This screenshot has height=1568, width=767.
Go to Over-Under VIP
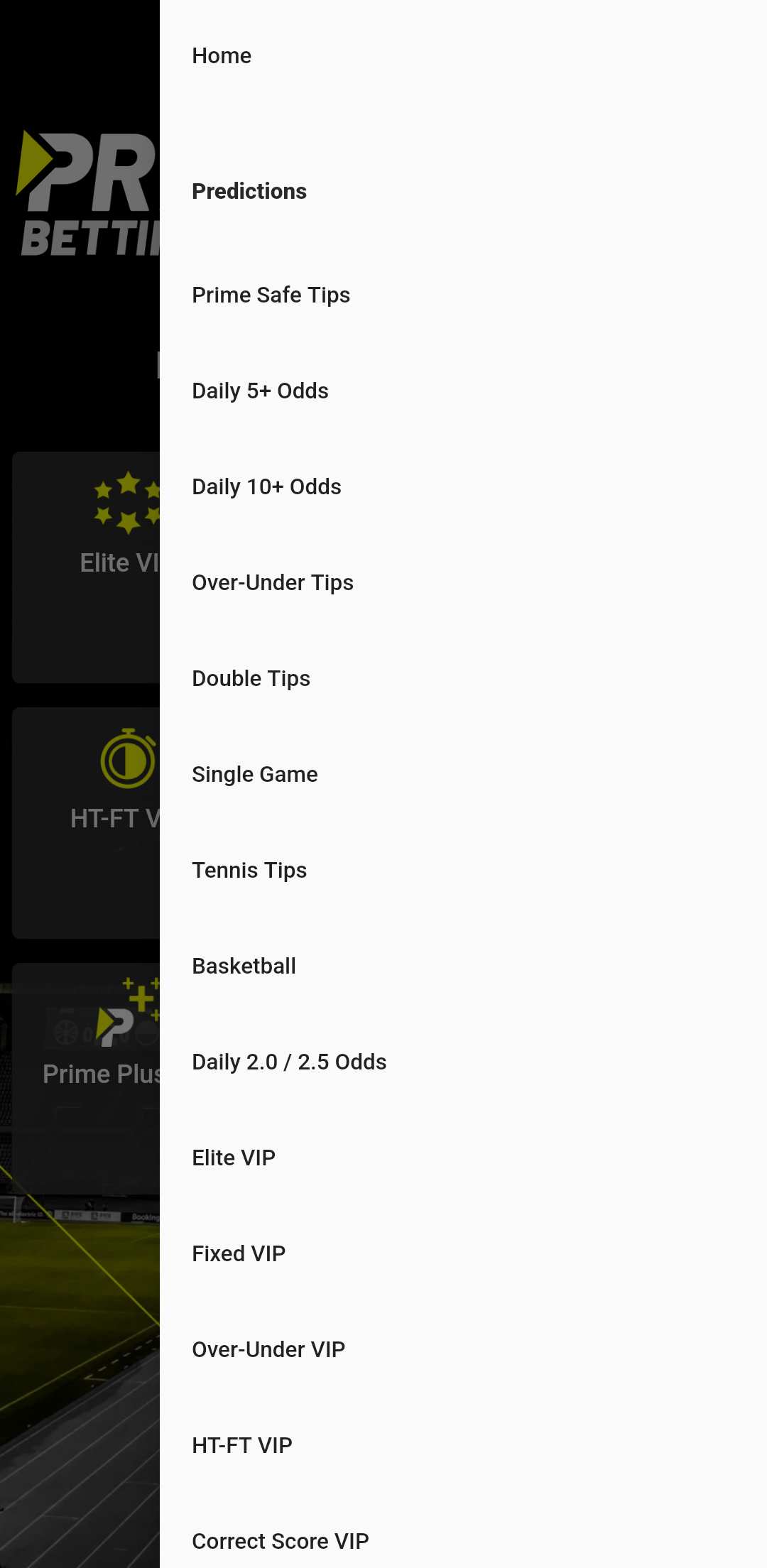coord(268,1349)
